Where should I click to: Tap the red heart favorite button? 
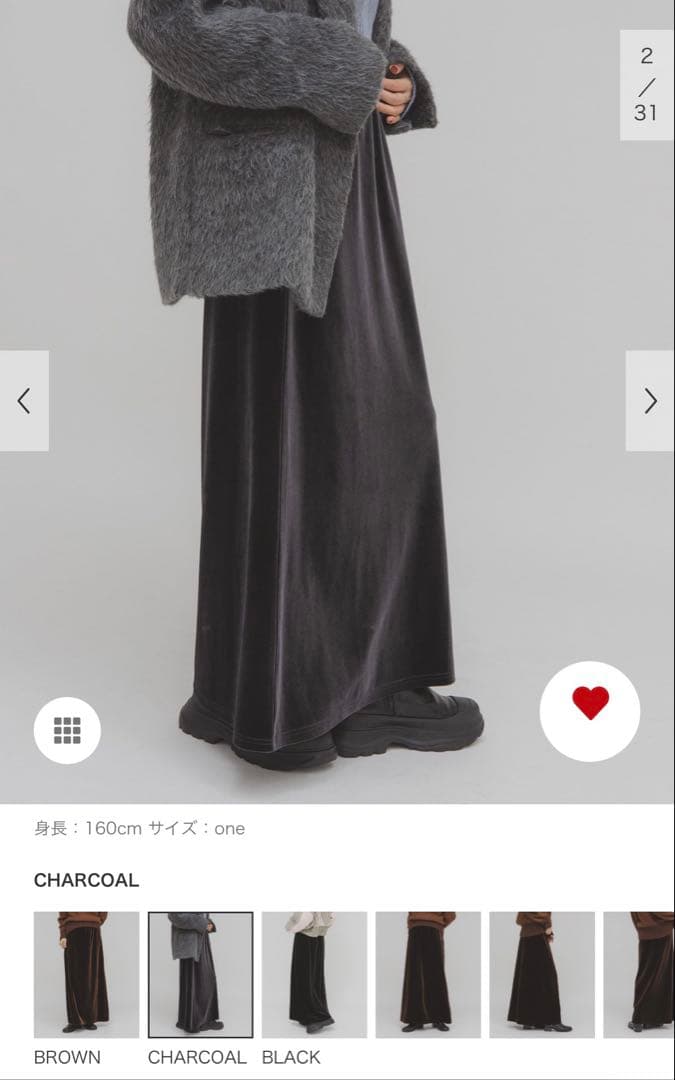point(590,704)
